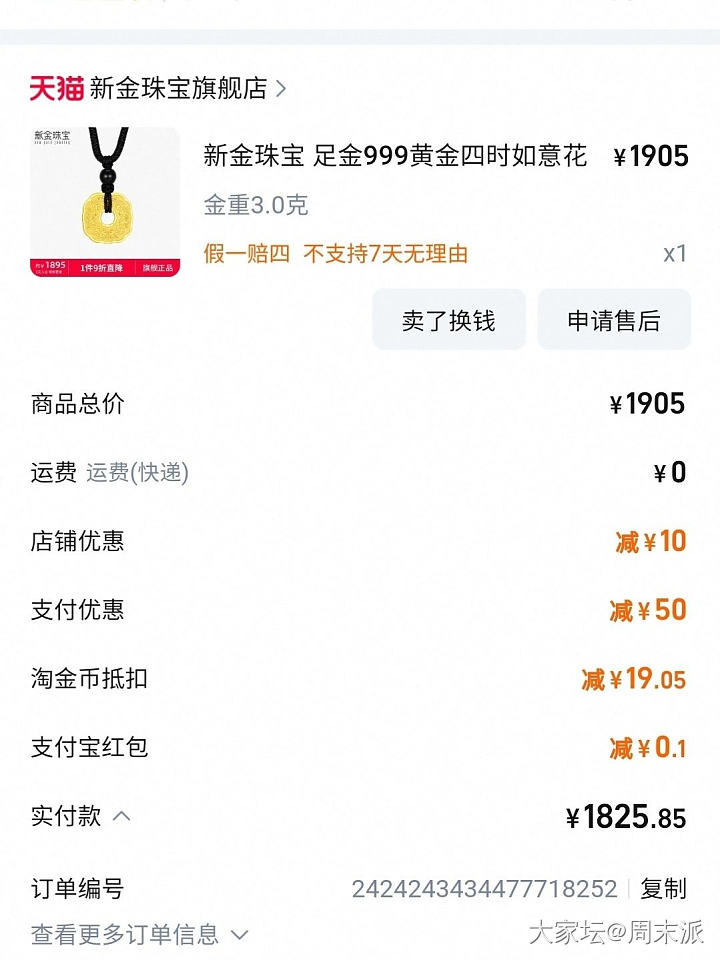
Task: Open the gold pendant product thumbnail
Action: (105, 202)
